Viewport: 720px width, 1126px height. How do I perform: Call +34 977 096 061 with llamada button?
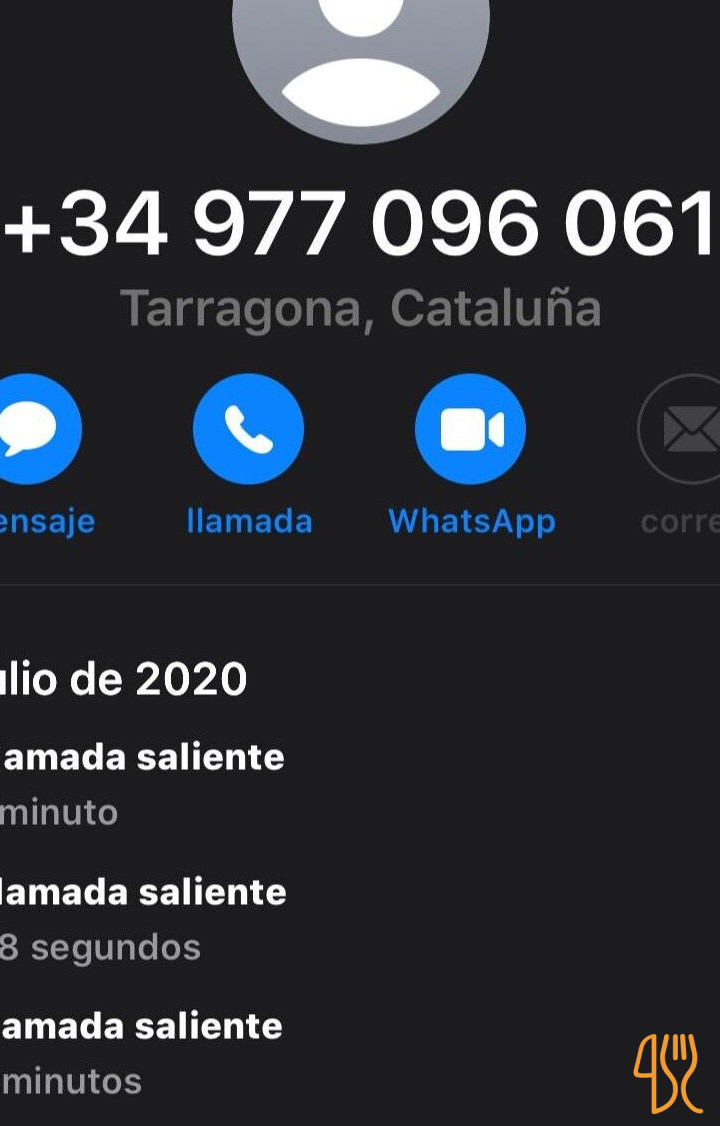(x=248, y=430)
